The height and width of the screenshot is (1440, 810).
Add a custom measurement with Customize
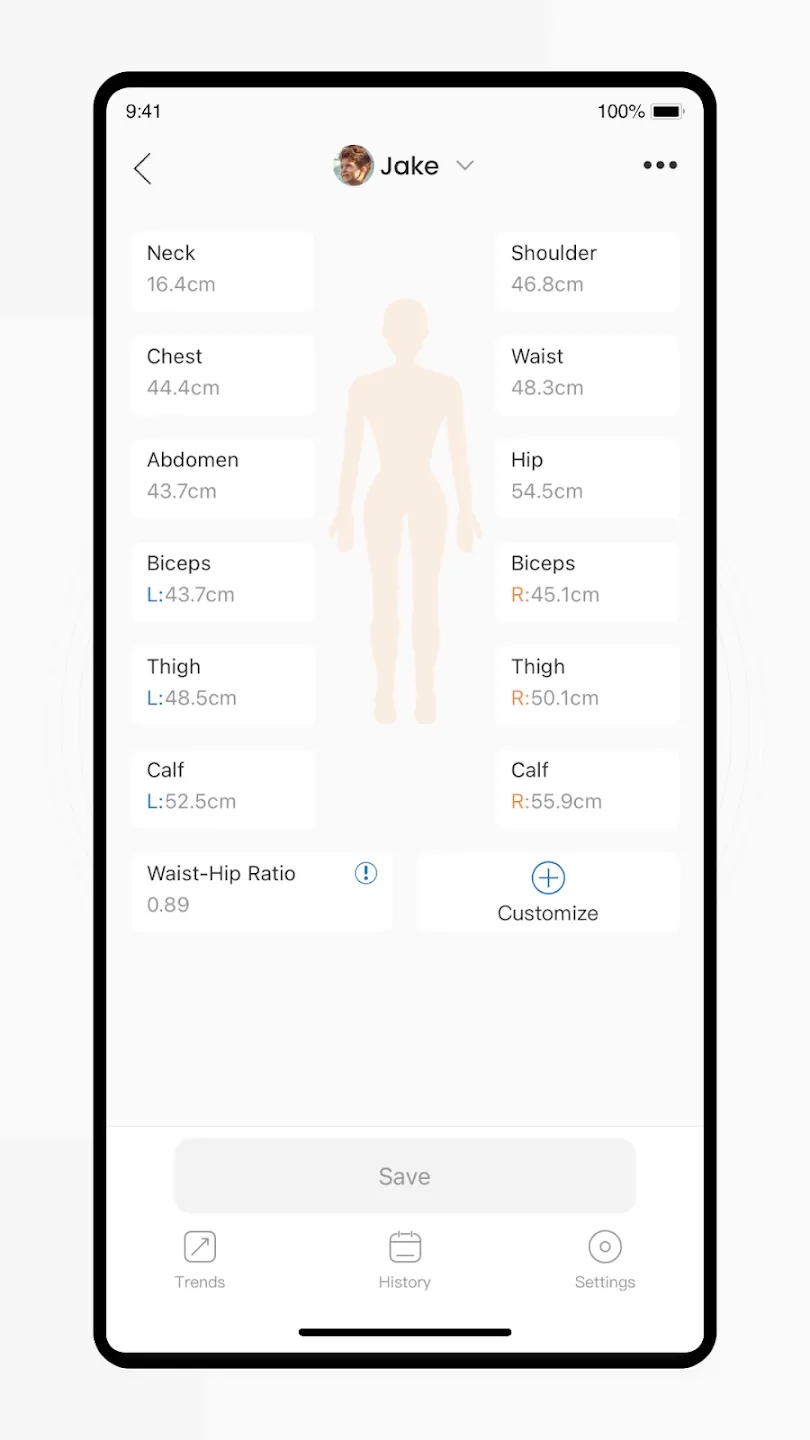click(x=548, y=892)
